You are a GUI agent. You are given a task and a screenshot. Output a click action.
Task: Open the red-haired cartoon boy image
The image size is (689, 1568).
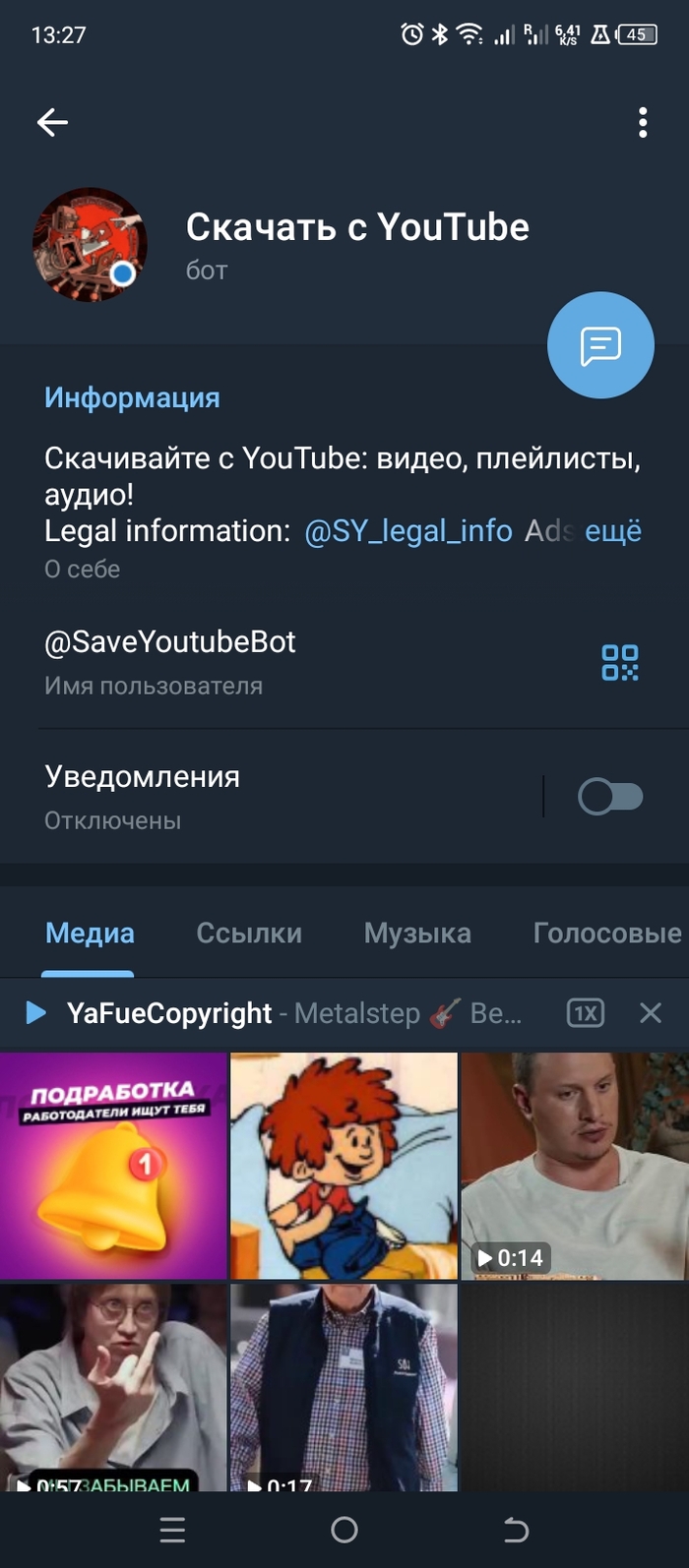(344, 1166)
